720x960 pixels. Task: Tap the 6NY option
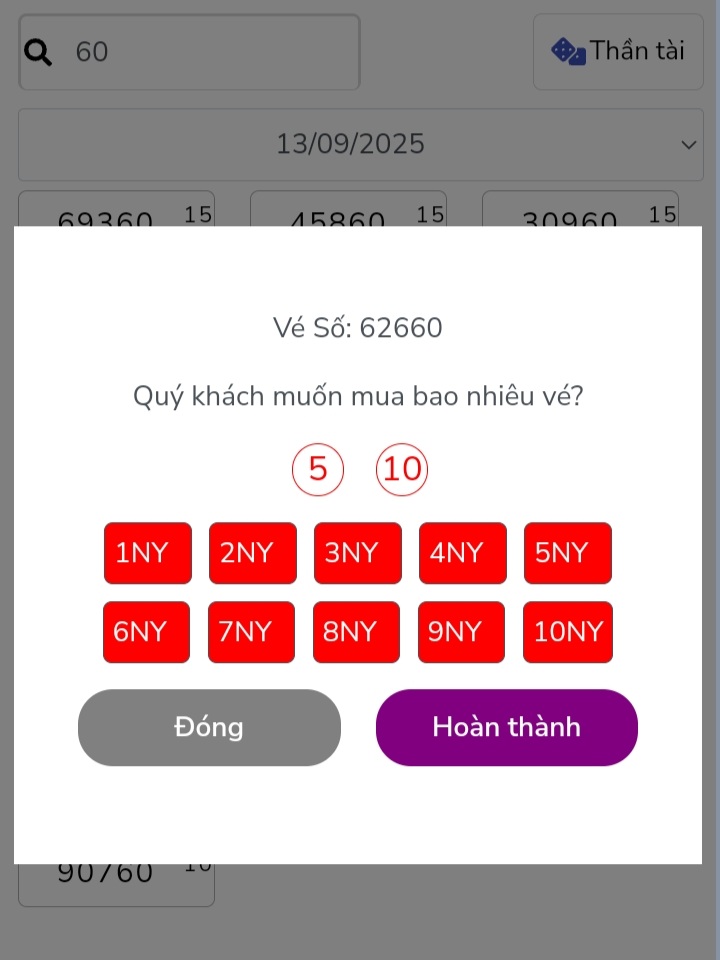point(146,632)
